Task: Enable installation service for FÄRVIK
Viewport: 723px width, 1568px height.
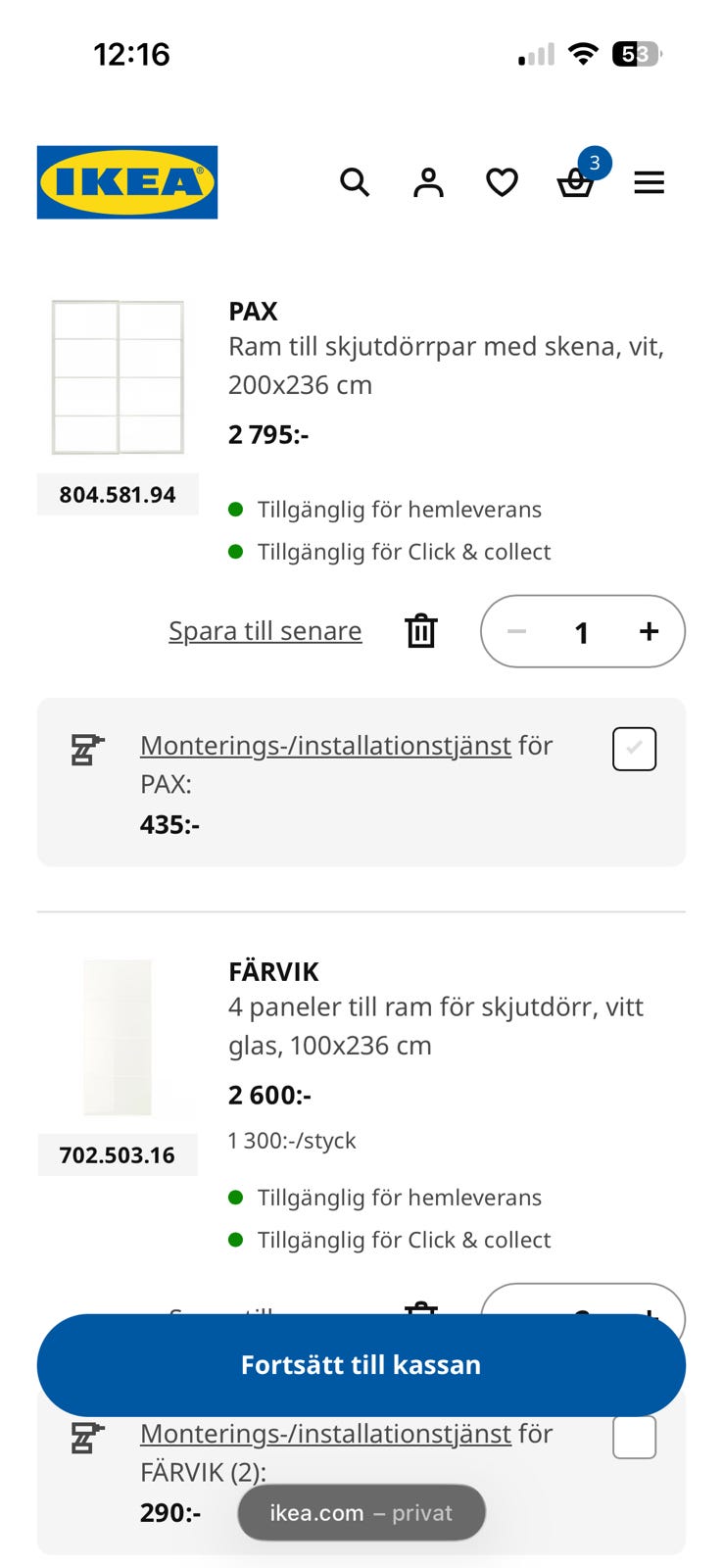Action: click(634, 1436)
